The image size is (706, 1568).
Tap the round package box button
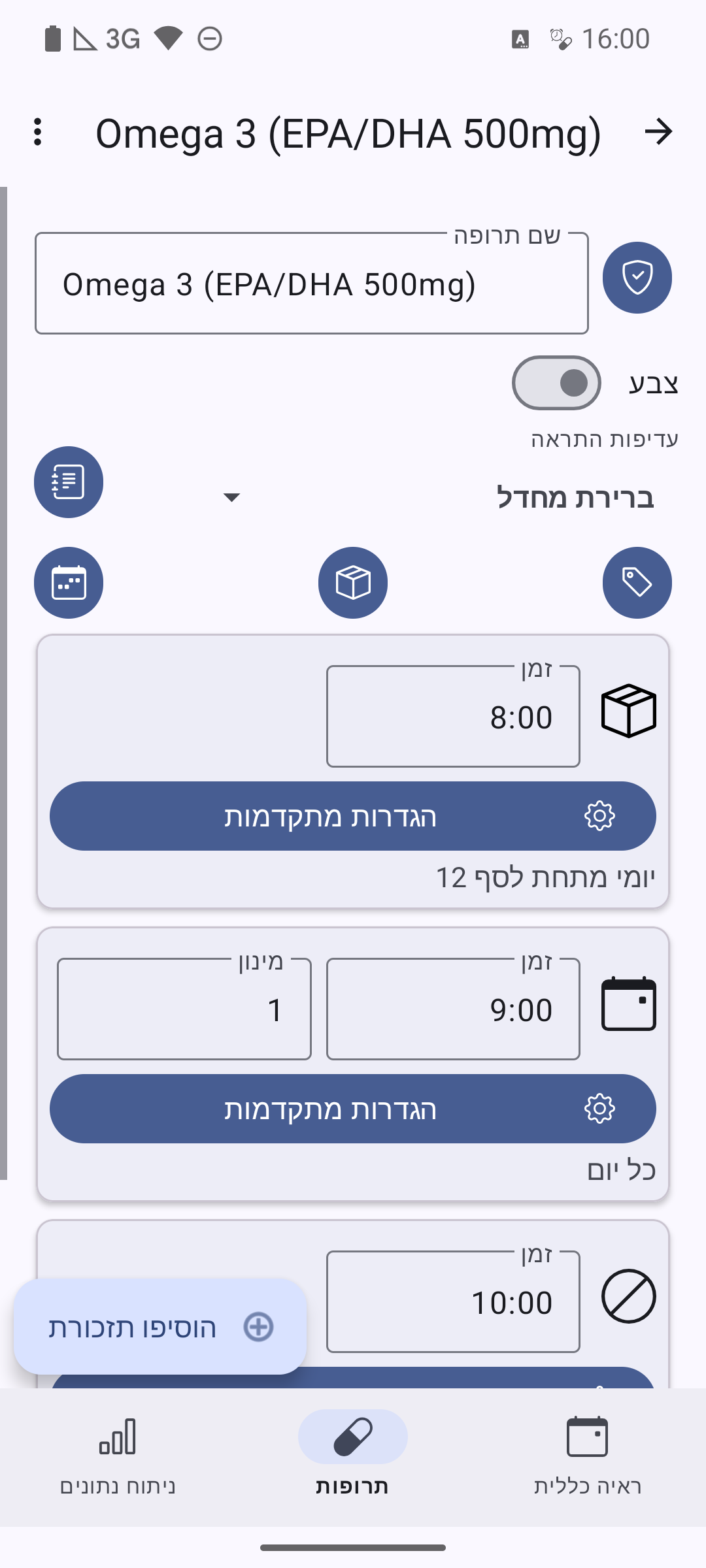(353, 583)
